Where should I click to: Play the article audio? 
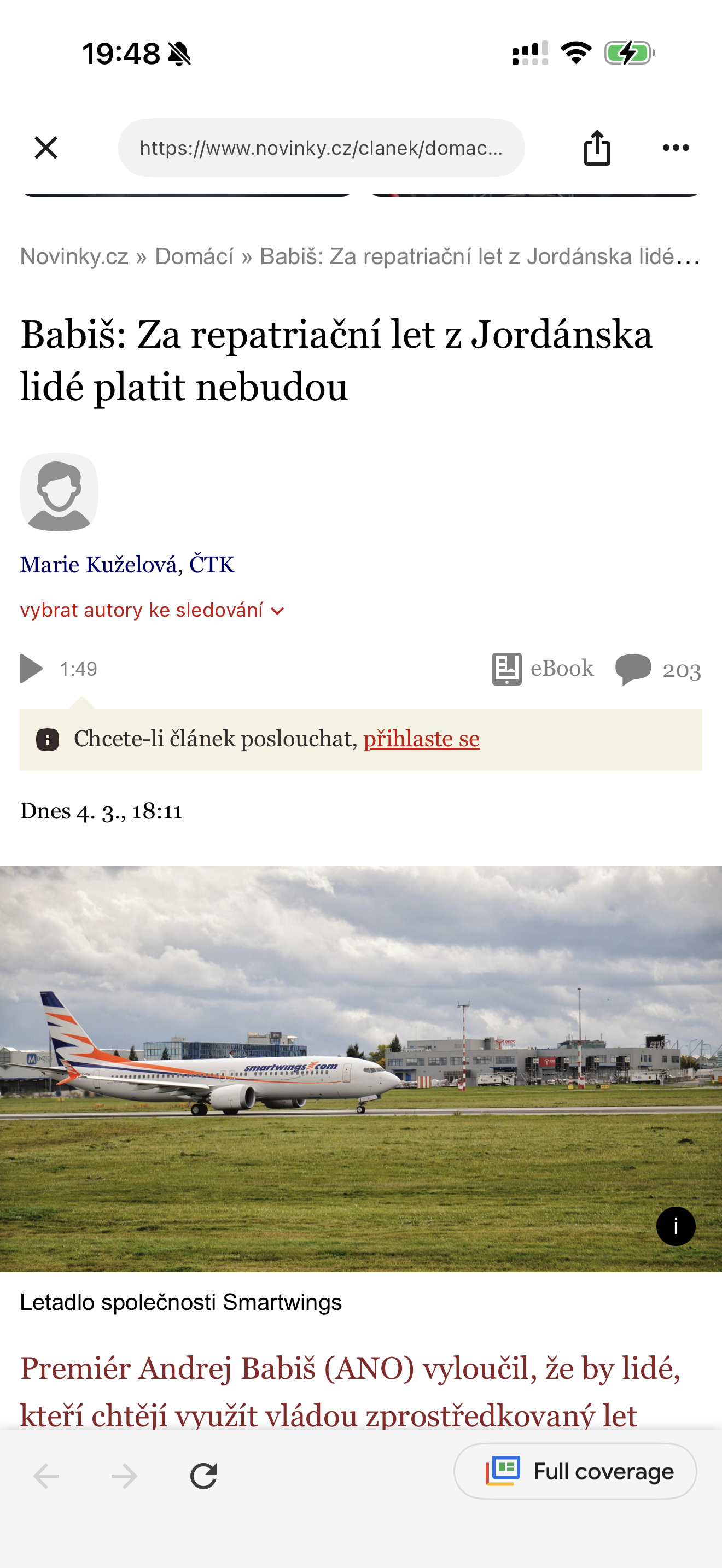click(31, 668)
